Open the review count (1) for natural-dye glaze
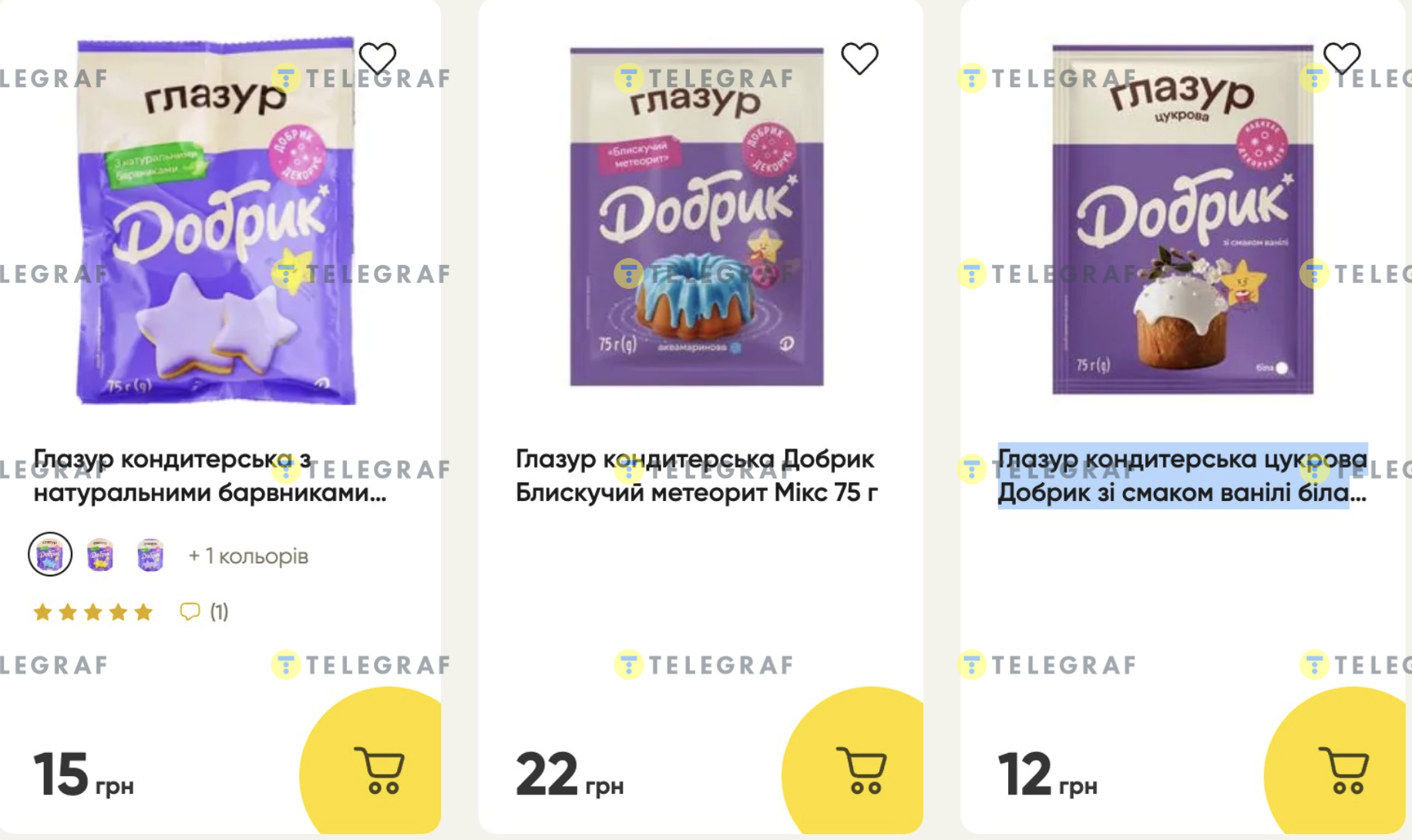 point(205,612)
